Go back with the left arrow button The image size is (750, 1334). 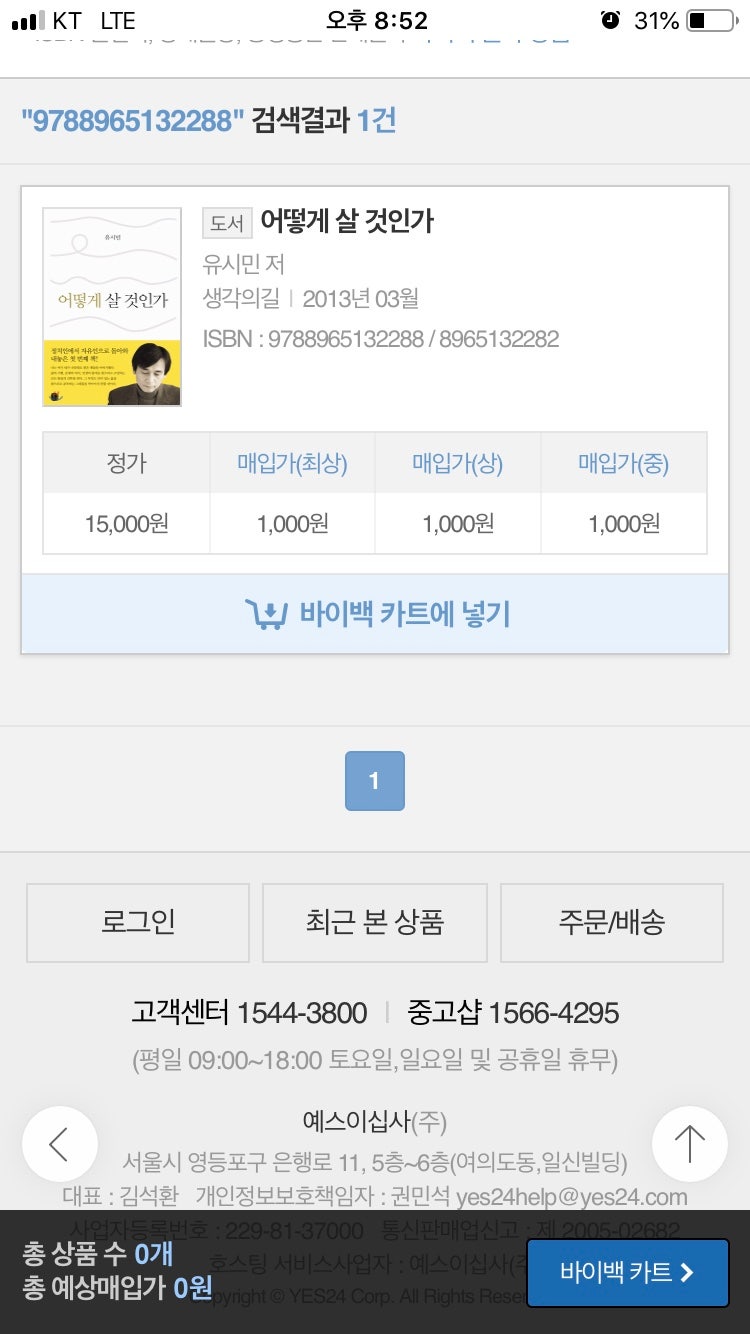tap(60, 1144)
